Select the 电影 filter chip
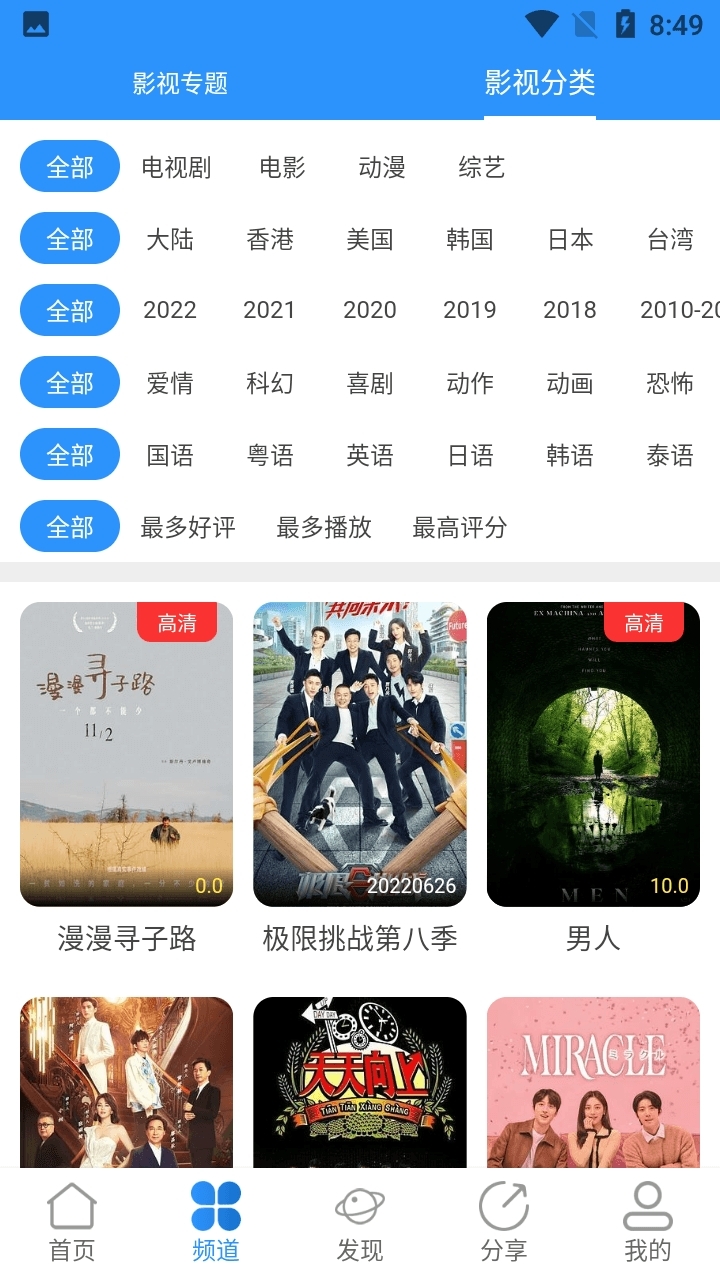Viewport: 720px width, 1280px height. pyautogui.click(x=282, y=168)
